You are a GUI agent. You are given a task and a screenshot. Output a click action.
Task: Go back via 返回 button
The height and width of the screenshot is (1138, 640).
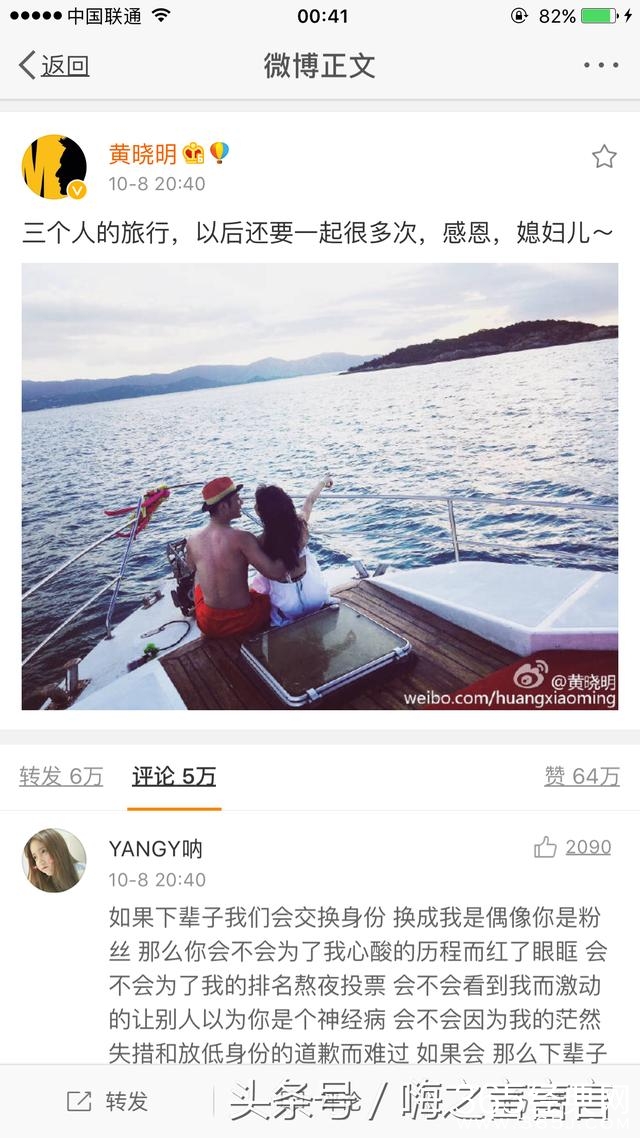click(54, 66)
